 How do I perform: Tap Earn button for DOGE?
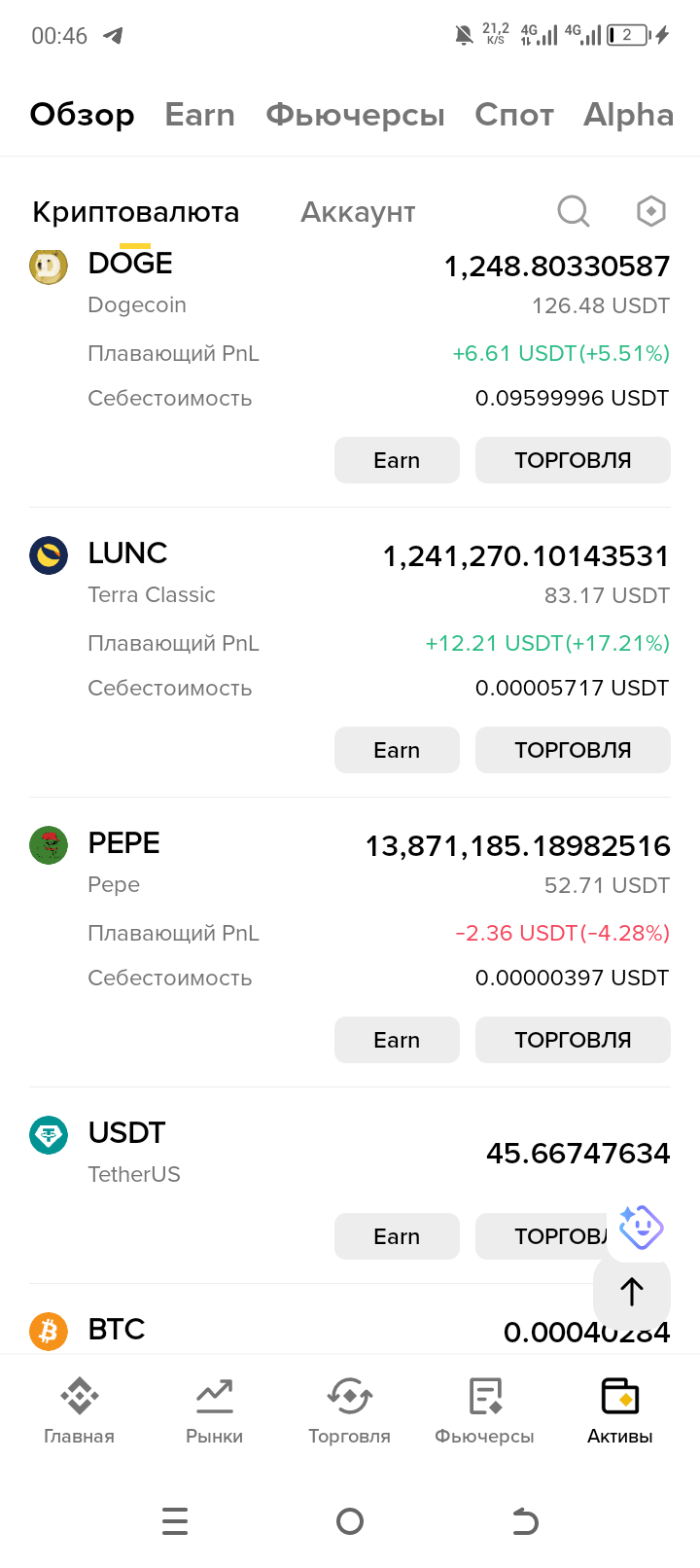point(397,460)
